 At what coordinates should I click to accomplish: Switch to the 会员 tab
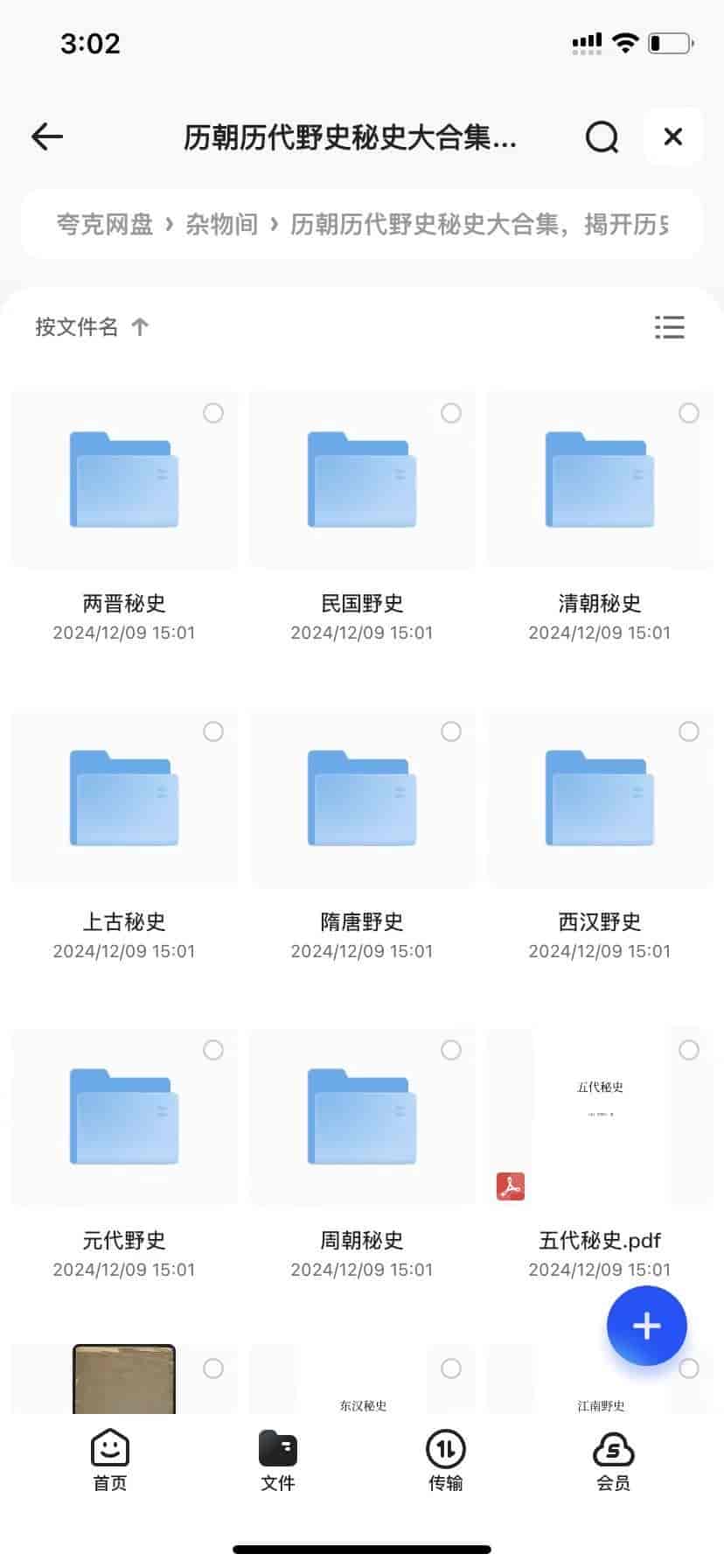click(x=613, y=1459)
